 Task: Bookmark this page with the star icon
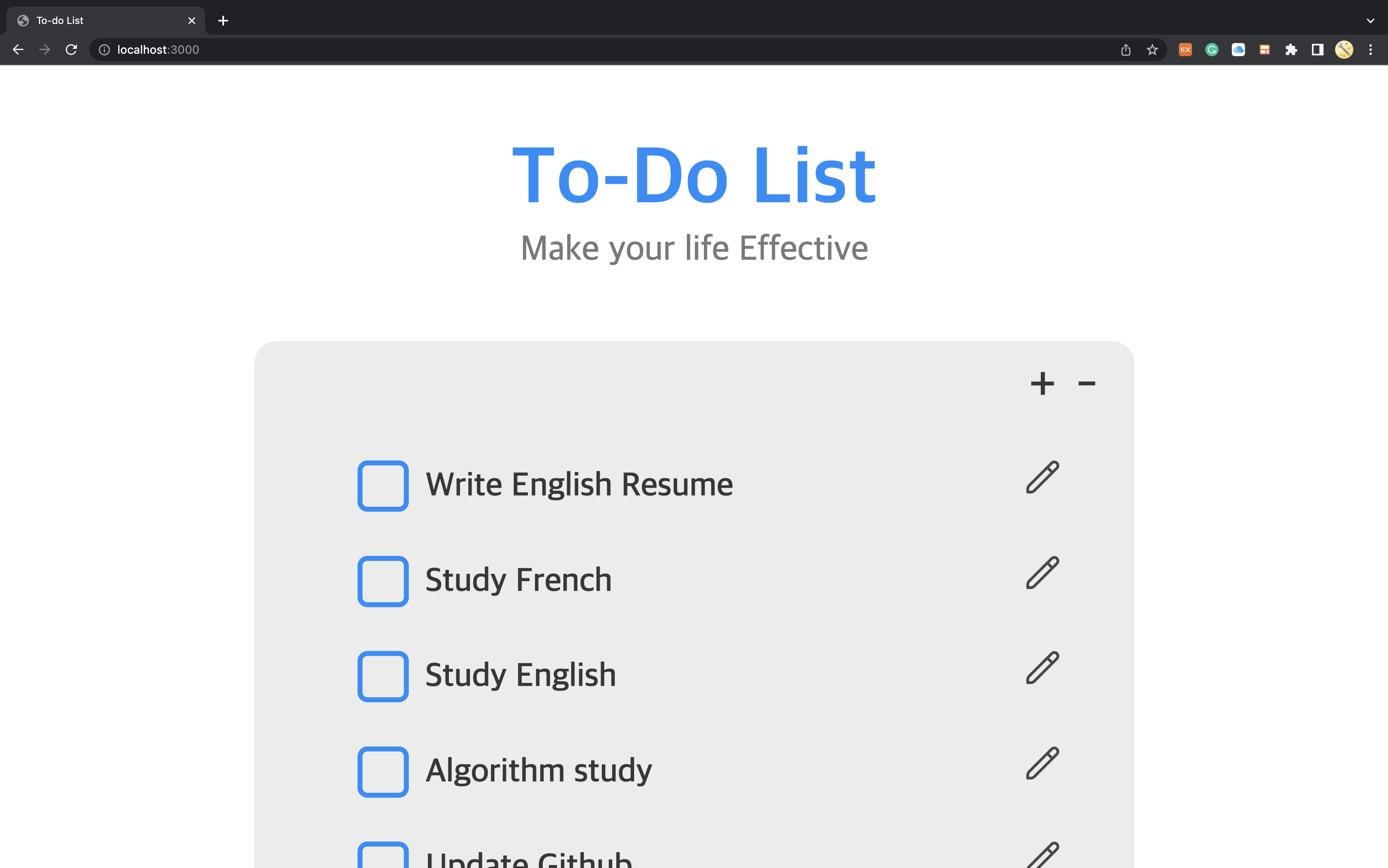(x=1152, y=50)
